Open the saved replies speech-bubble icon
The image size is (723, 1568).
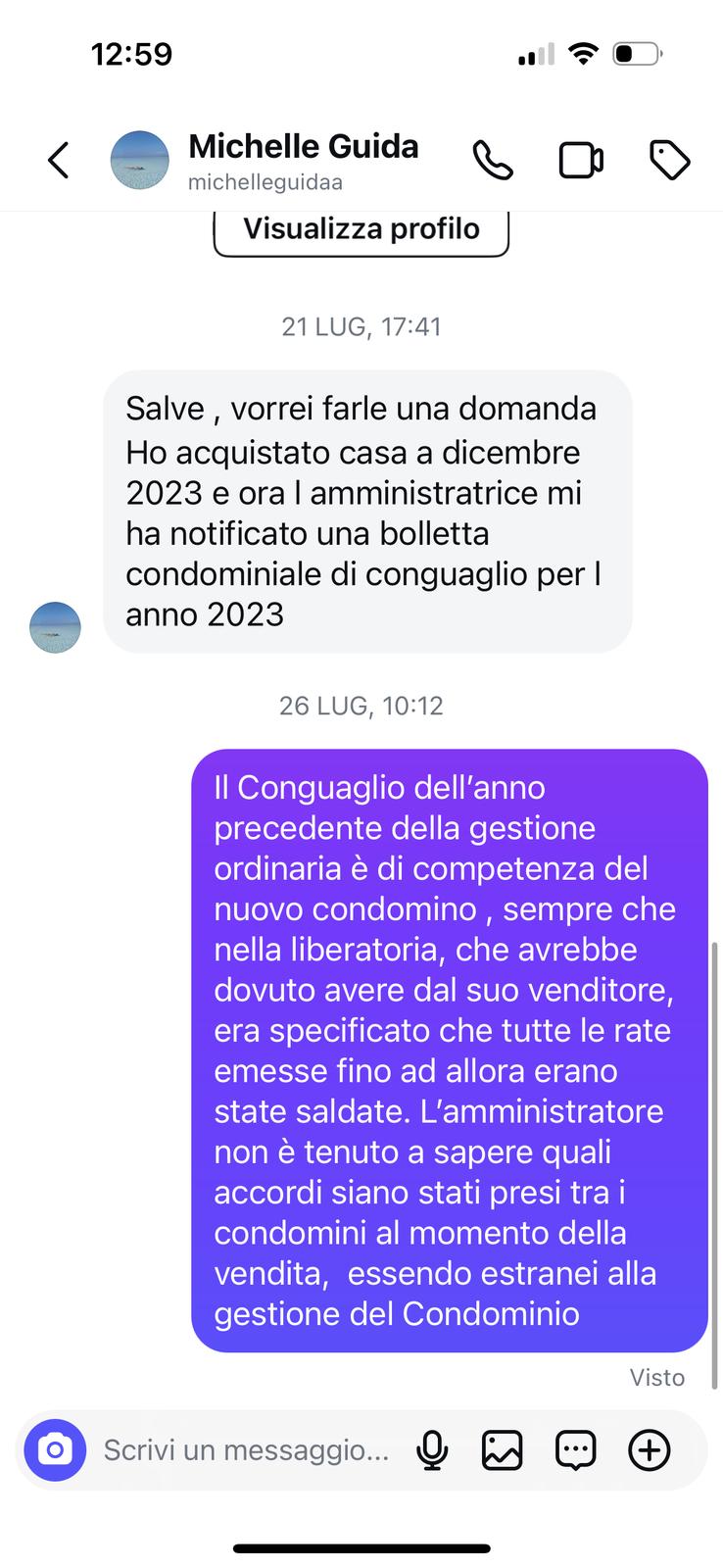pyautogui.click(x=575, y=1449)
